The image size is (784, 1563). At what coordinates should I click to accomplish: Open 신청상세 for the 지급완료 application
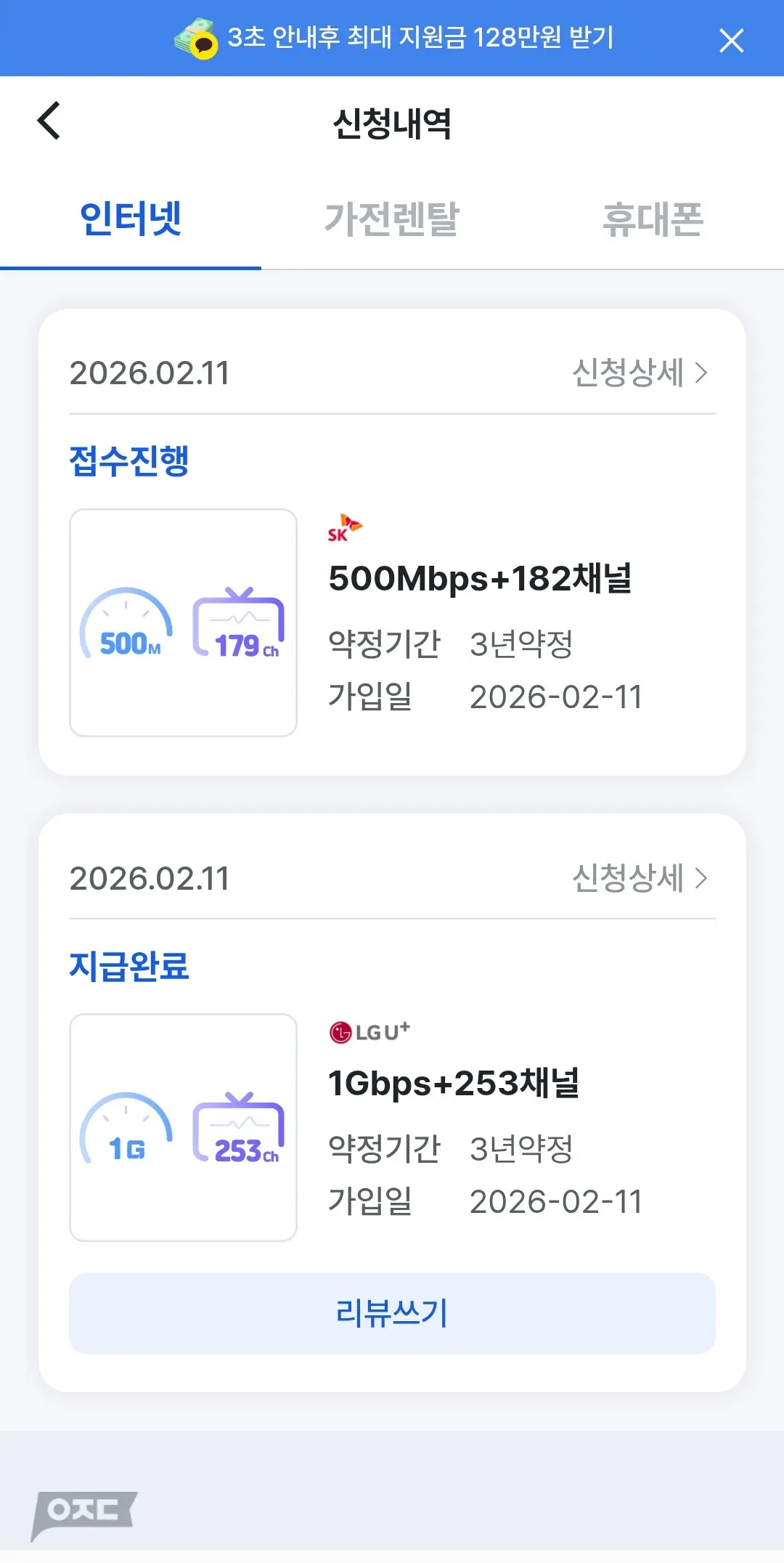tap(639, 878)
